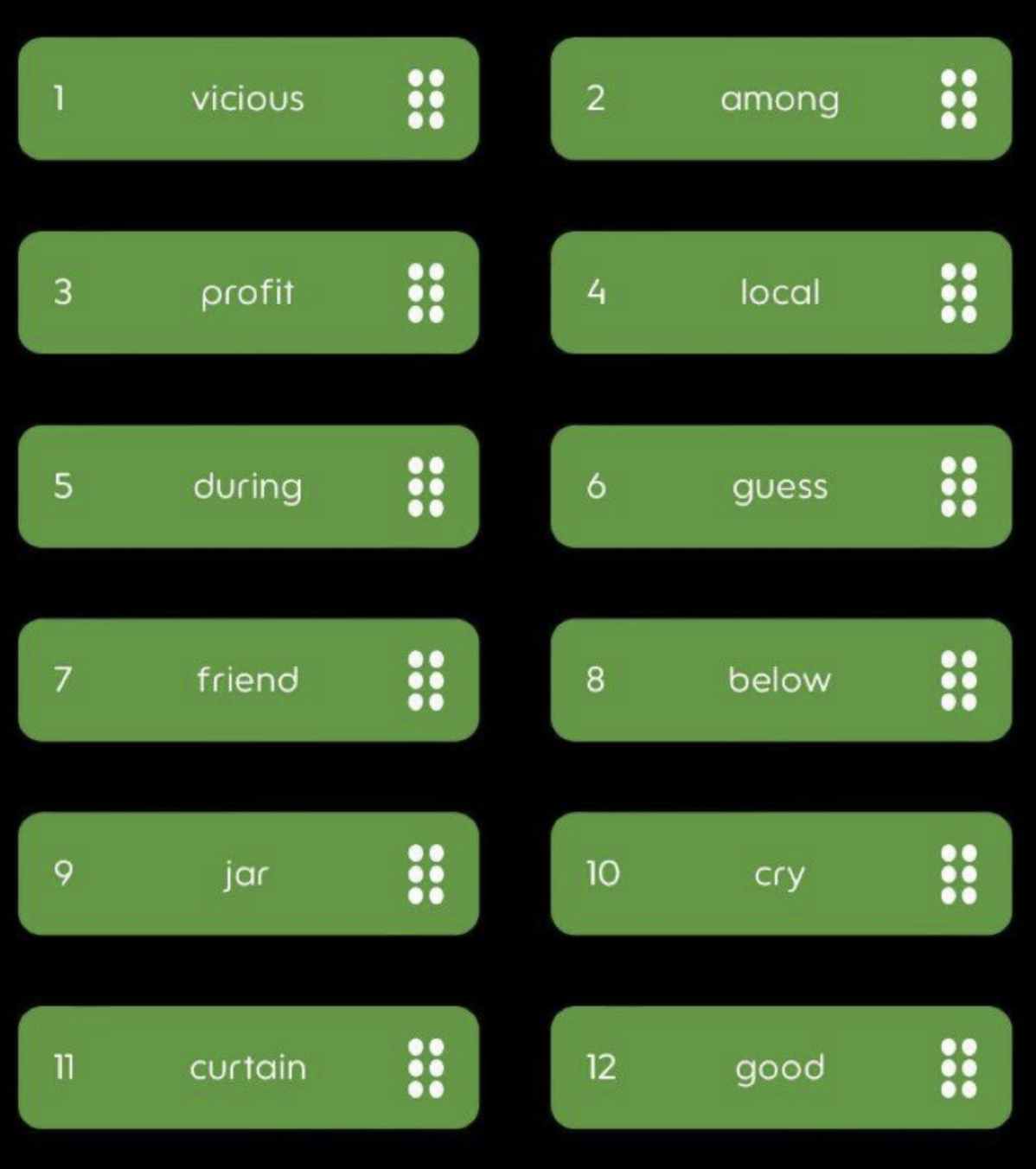
Task: Click the six-dot icon for curtain
Action: coord(423,1069)
